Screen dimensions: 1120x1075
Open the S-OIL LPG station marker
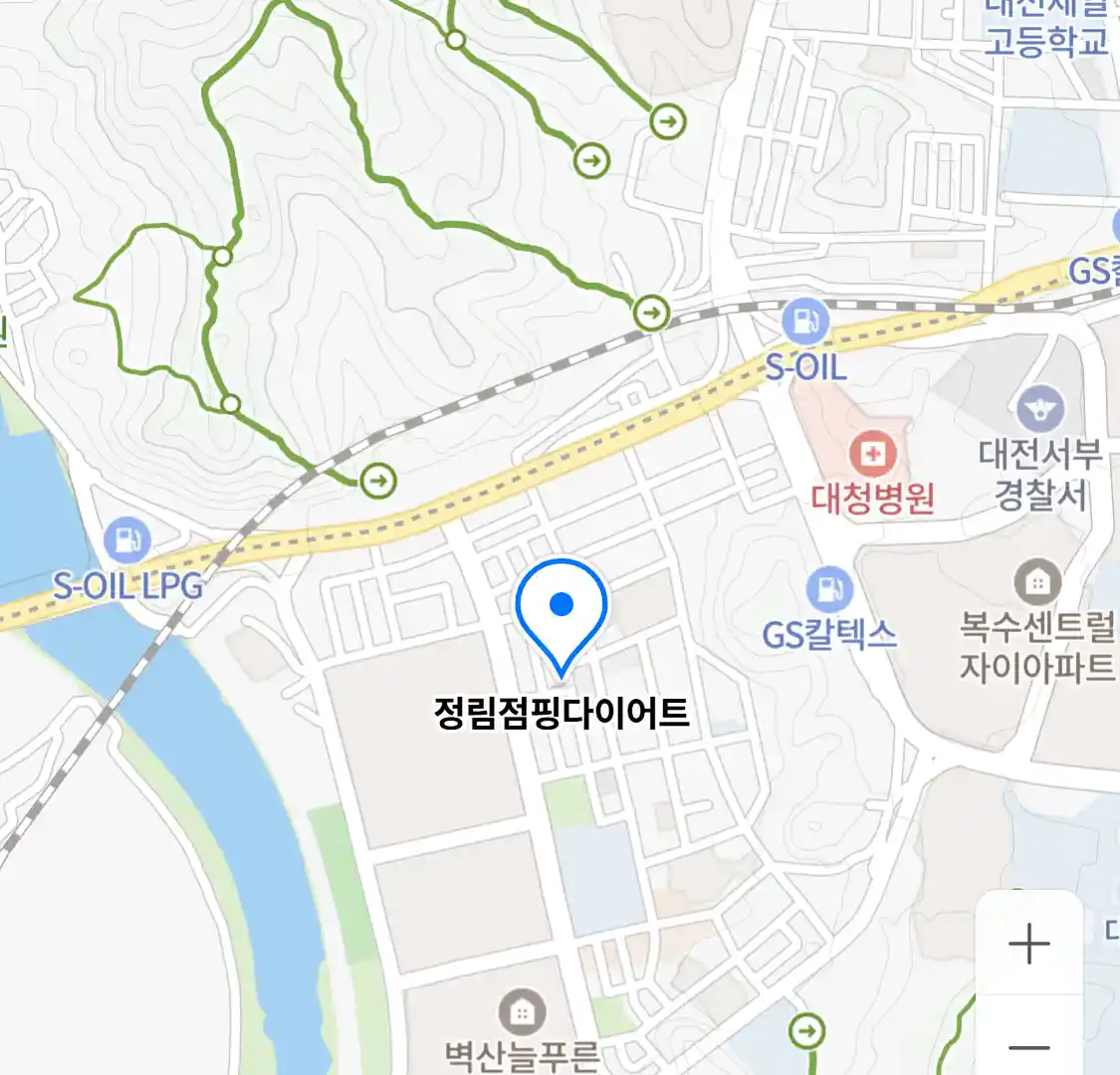(126, 540)
